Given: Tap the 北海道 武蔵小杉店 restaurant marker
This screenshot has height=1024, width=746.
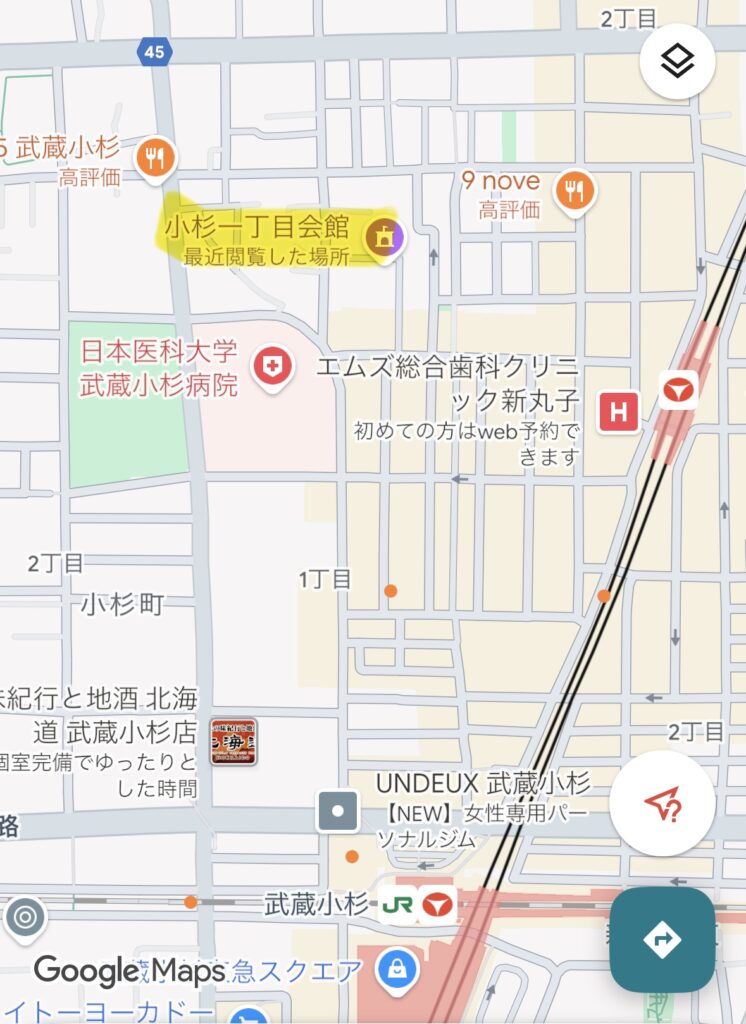Looking at the screenshot, I should click(x=233, y=741).
